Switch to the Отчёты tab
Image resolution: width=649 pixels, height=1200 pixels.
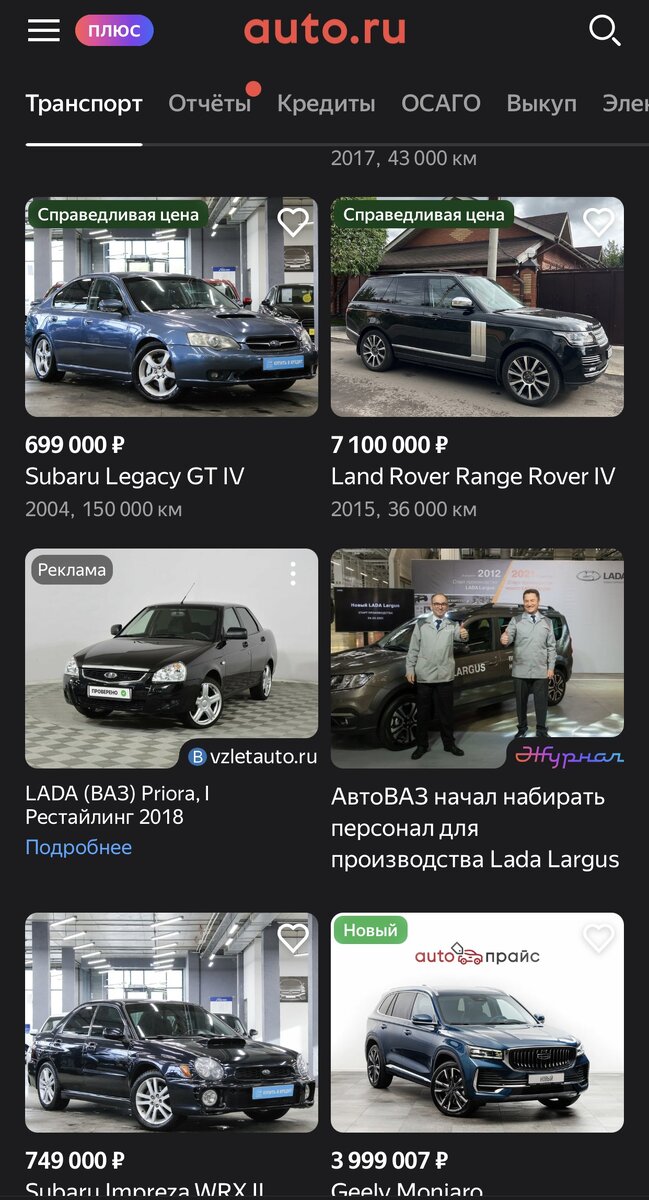209,103
